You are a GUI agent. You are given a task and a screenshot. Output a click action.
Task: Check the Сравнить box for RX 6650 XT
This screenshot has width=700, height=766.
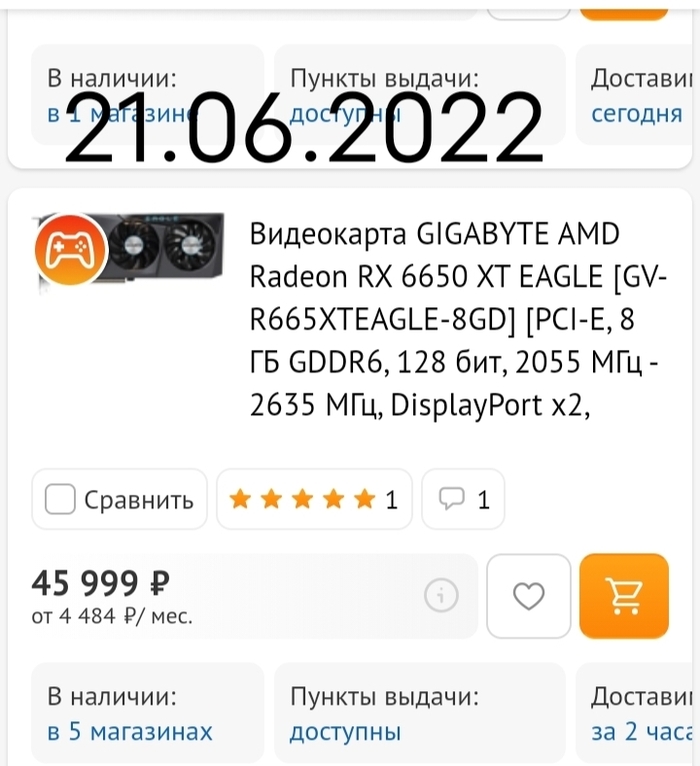pos(62,499)
